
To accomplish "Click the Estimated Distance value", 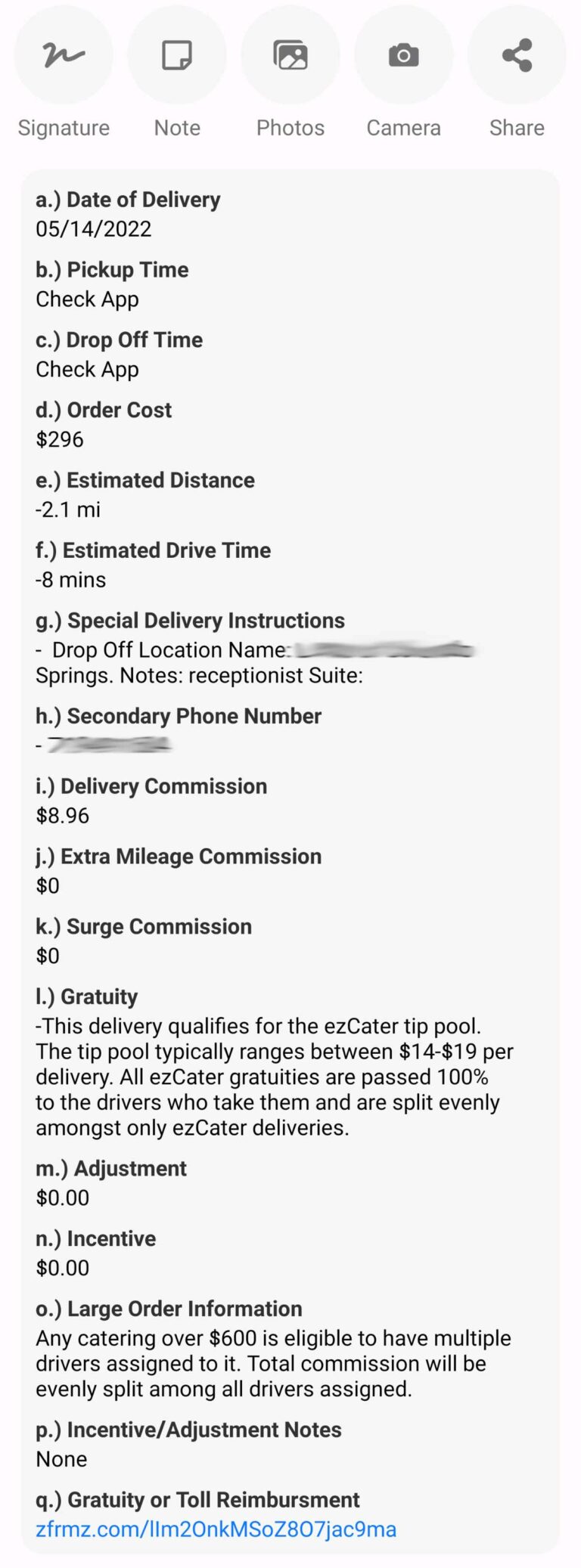I will [x=67, y=509].
